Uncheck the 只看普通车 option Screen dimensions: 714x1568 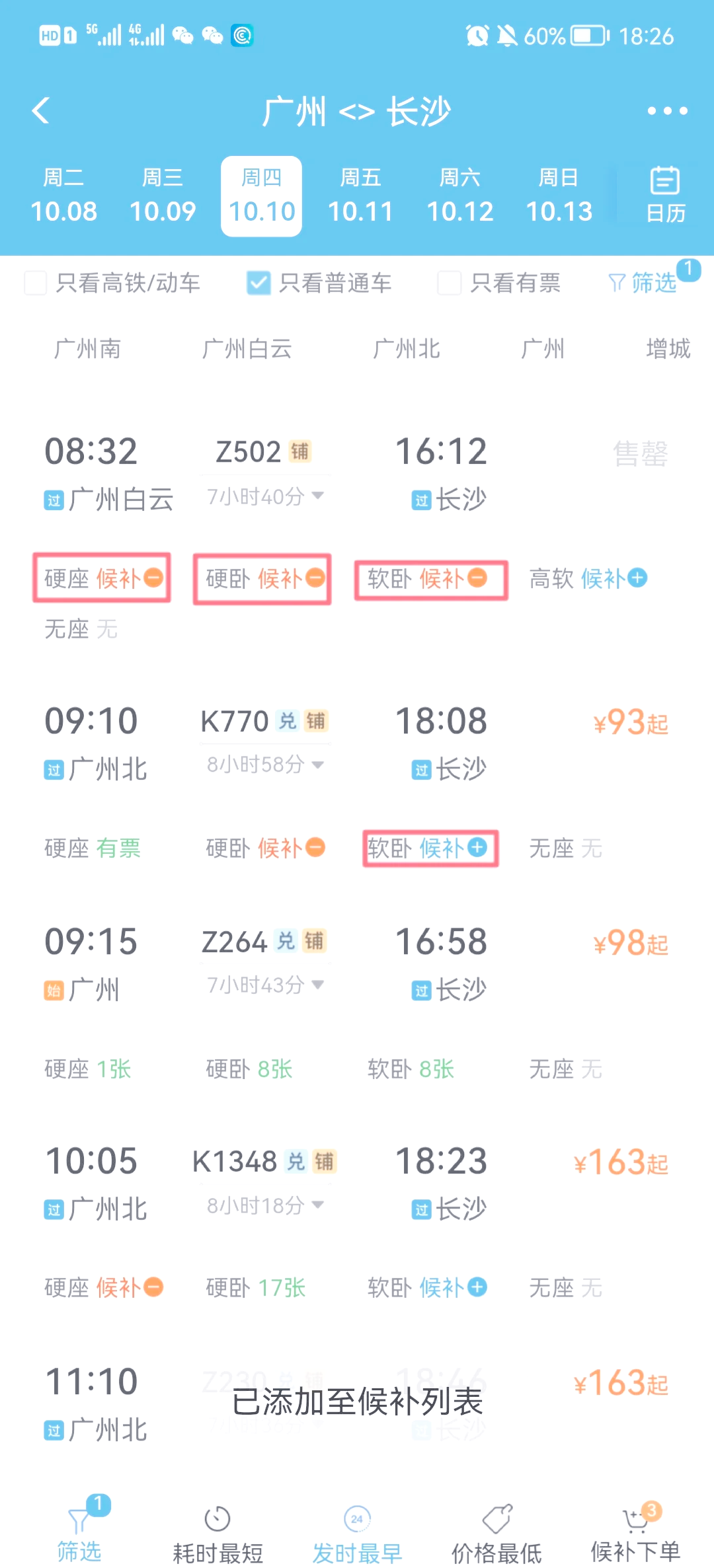click(258, 283)
